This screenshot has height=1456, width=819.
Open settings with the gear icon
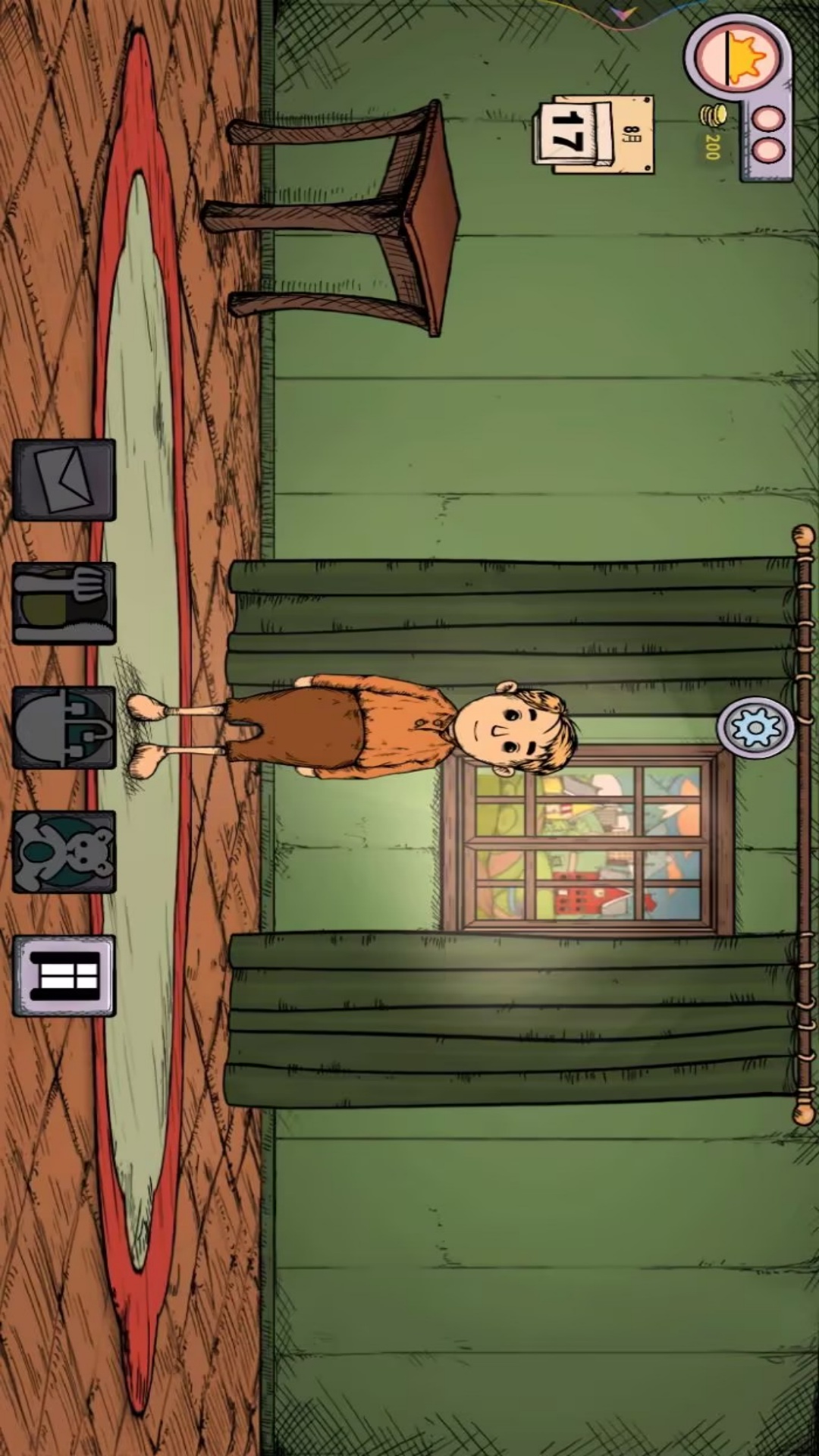(755, 728)
